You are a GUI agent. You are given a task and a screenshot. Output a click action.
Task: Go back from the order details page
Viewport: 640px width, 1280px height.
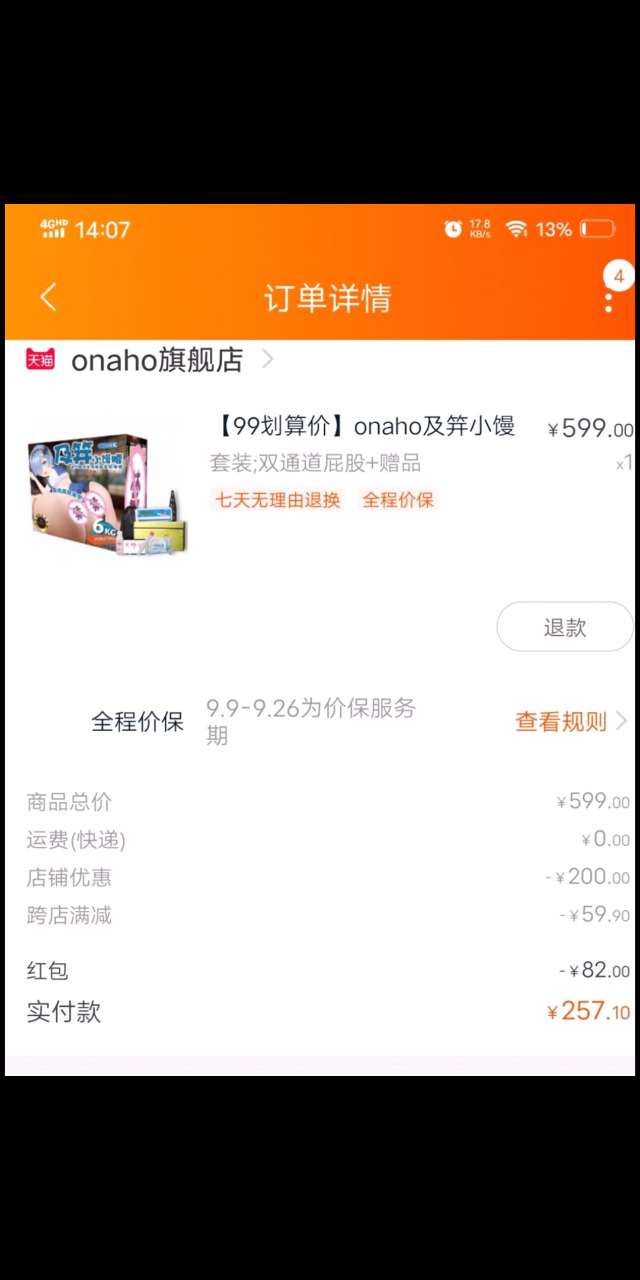coord(48,297)
